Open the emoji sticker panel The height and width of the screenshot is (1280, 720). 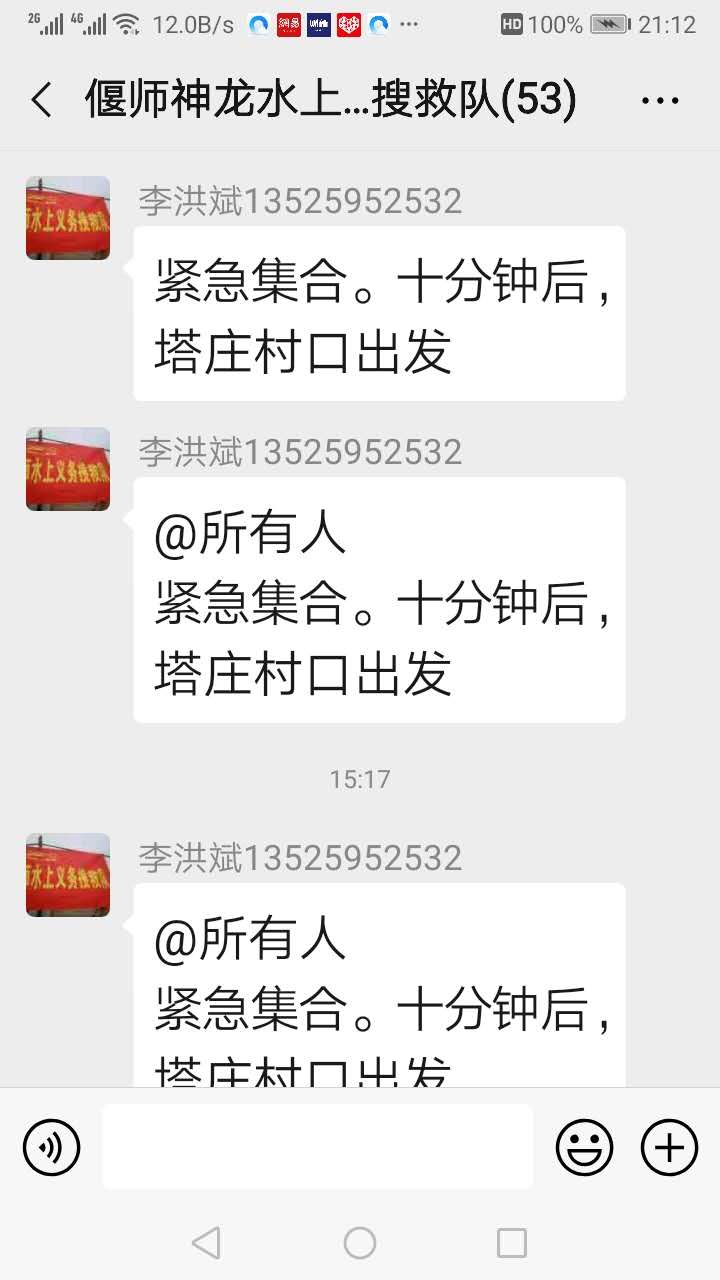point(584,1146)
